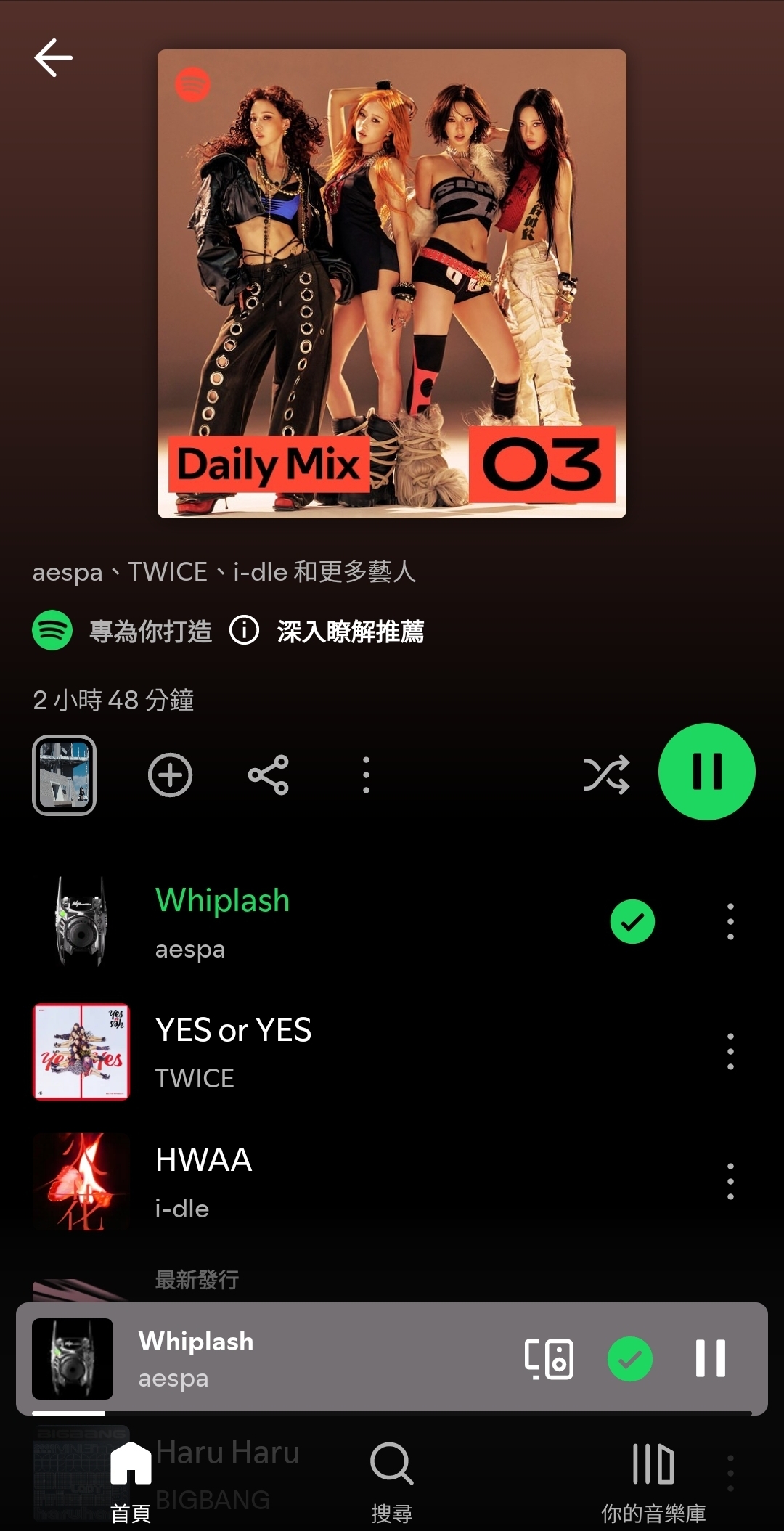Go back with the top-left arrow

tap(53, 58)
